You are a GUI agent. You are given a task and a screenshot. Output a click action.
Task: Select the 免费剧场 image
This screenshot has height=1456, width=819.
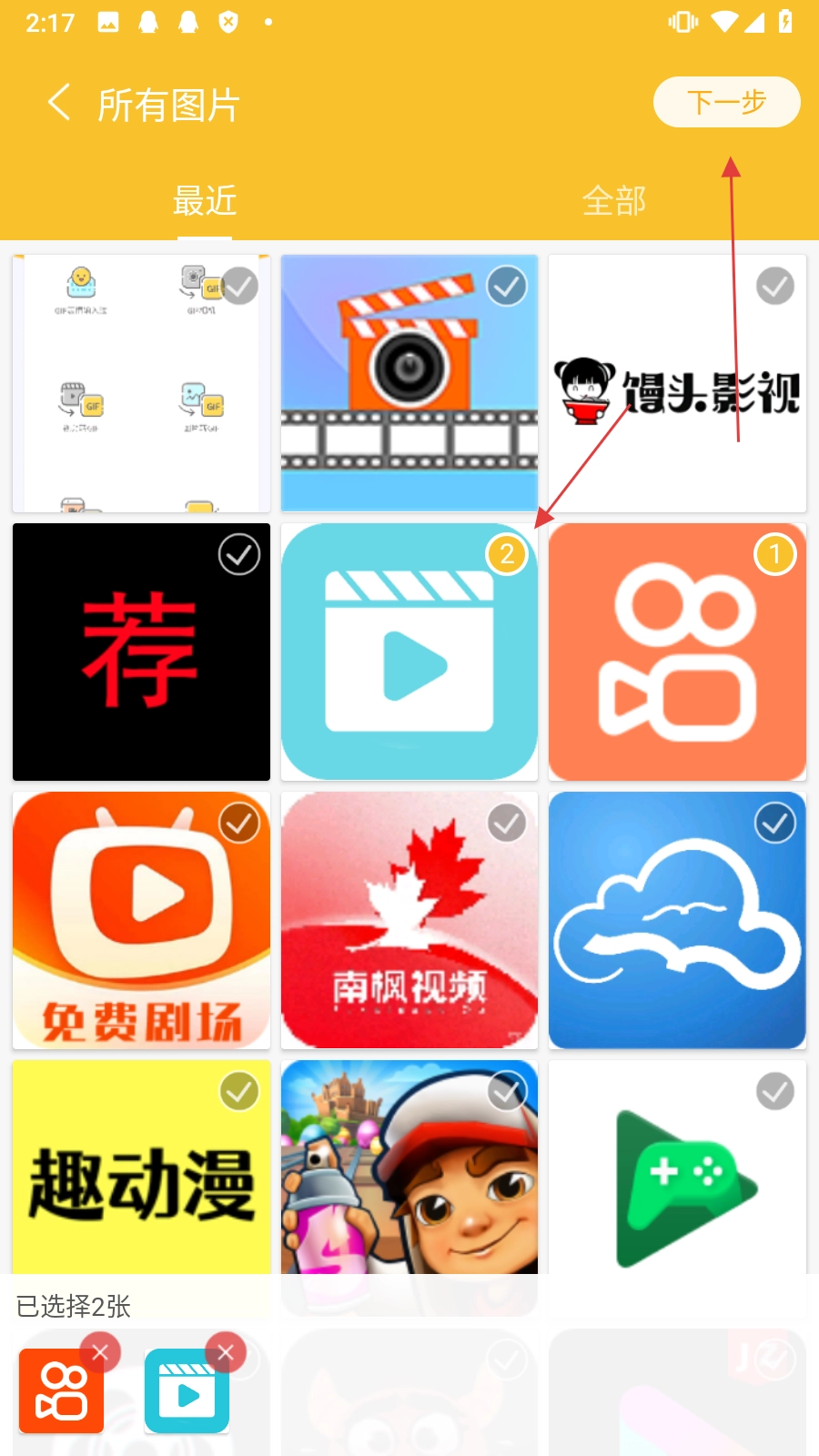239,823
